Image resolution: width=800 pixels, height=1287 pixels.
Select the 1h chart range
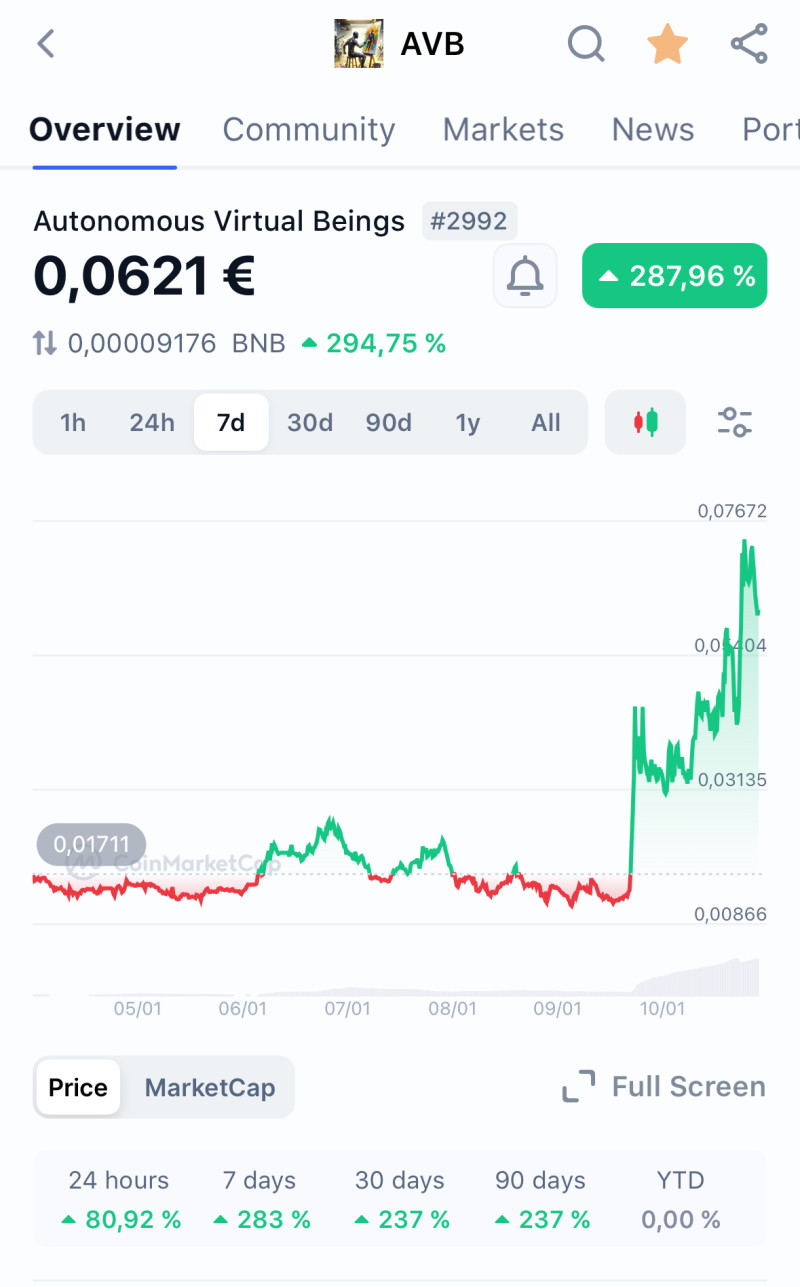(x=73, y=422)
